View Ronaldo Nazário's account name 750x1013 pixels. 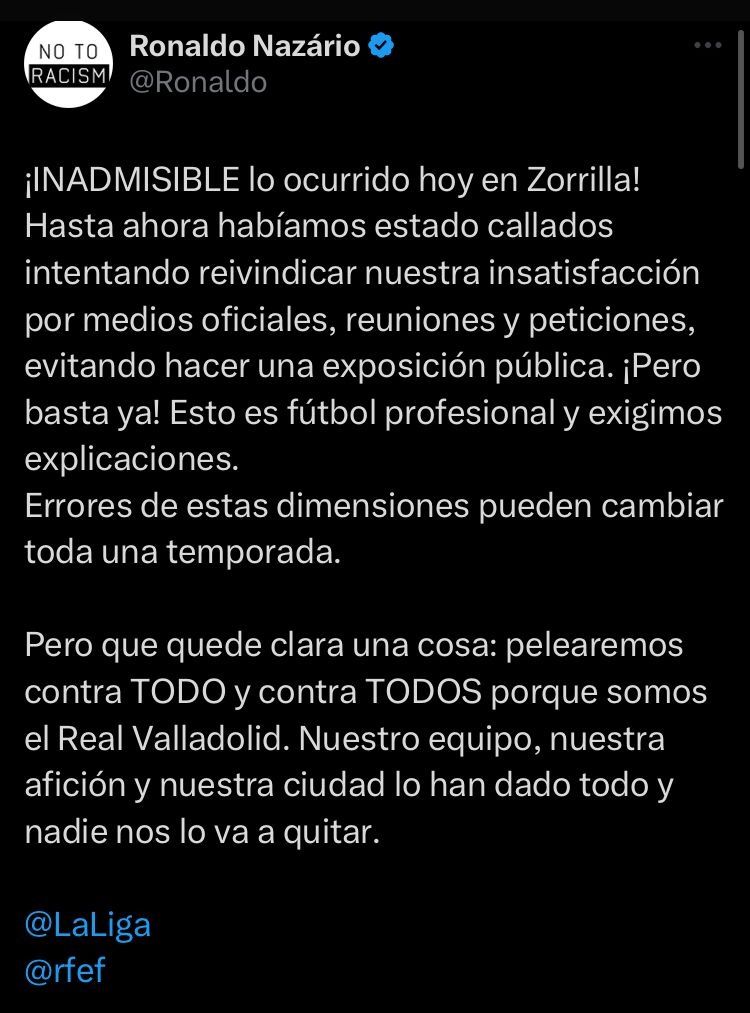point(243,46)
